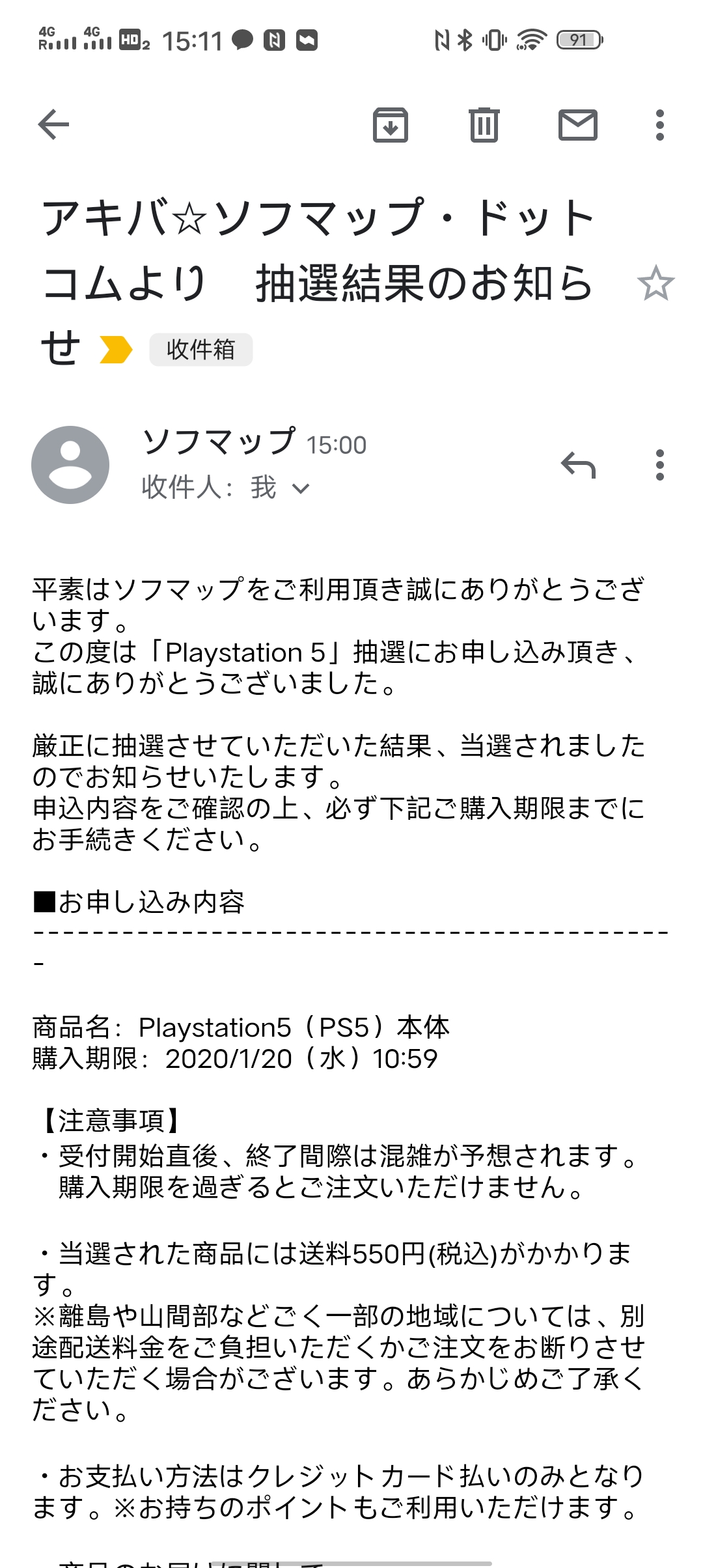Image resolution: width=703 pixels, height=1568 pixels.
Task: Mark this email as unread
Action: [x=577, y=124]
